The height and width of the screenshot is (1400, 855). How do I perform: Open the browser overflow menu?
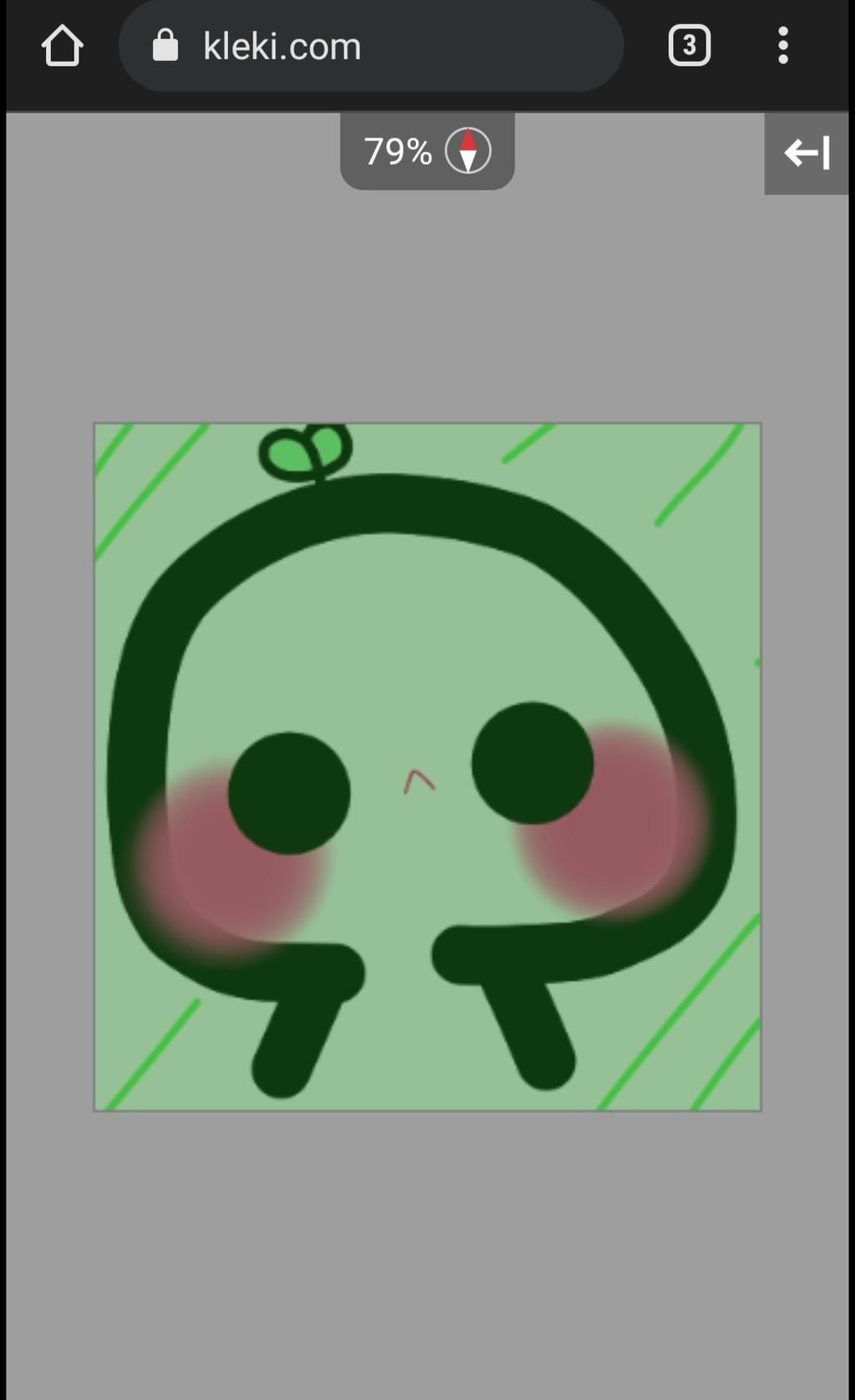tap(782, 46)
